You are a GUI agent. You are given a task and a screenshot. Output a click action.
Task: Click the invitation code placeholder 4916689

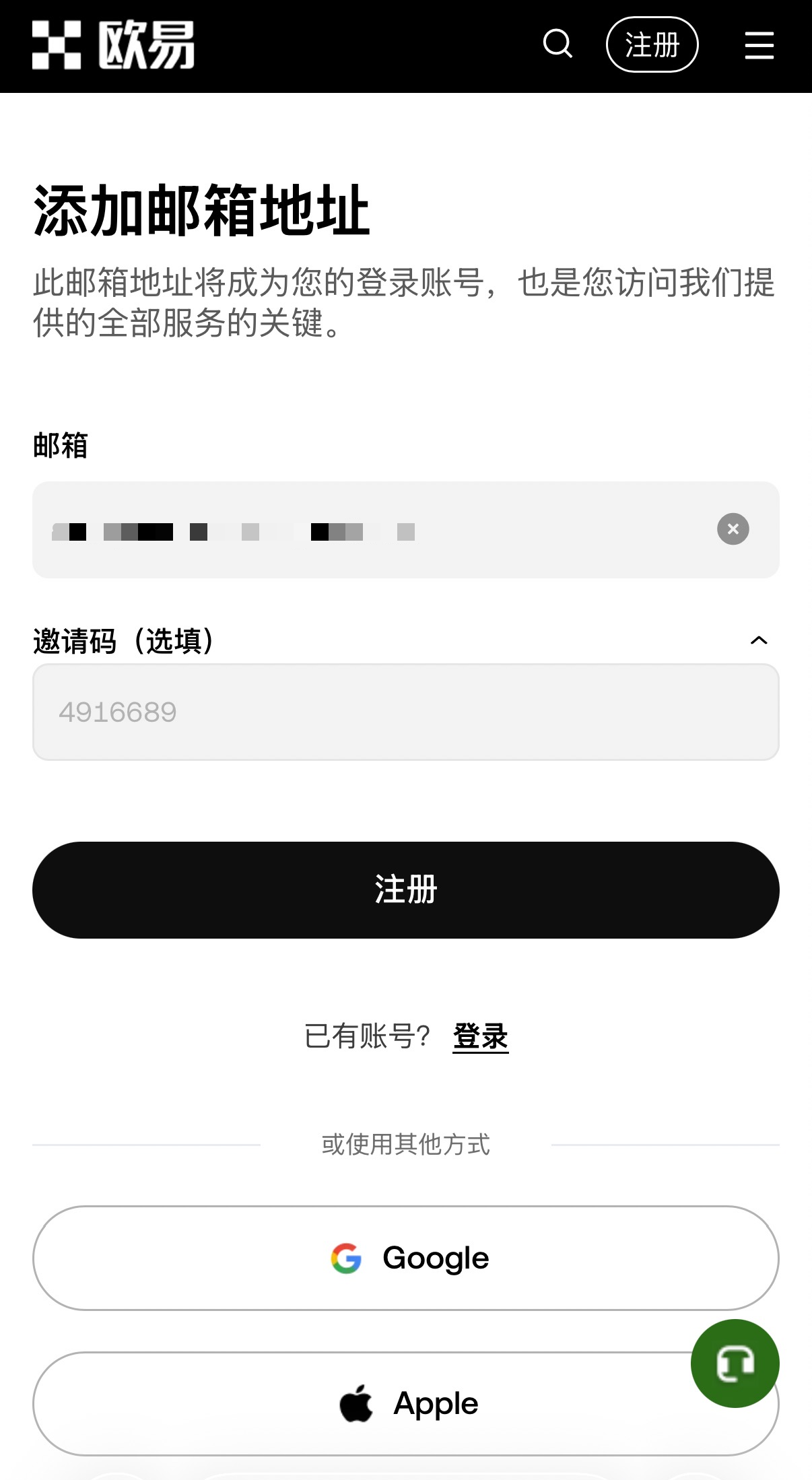click(117, 711)
